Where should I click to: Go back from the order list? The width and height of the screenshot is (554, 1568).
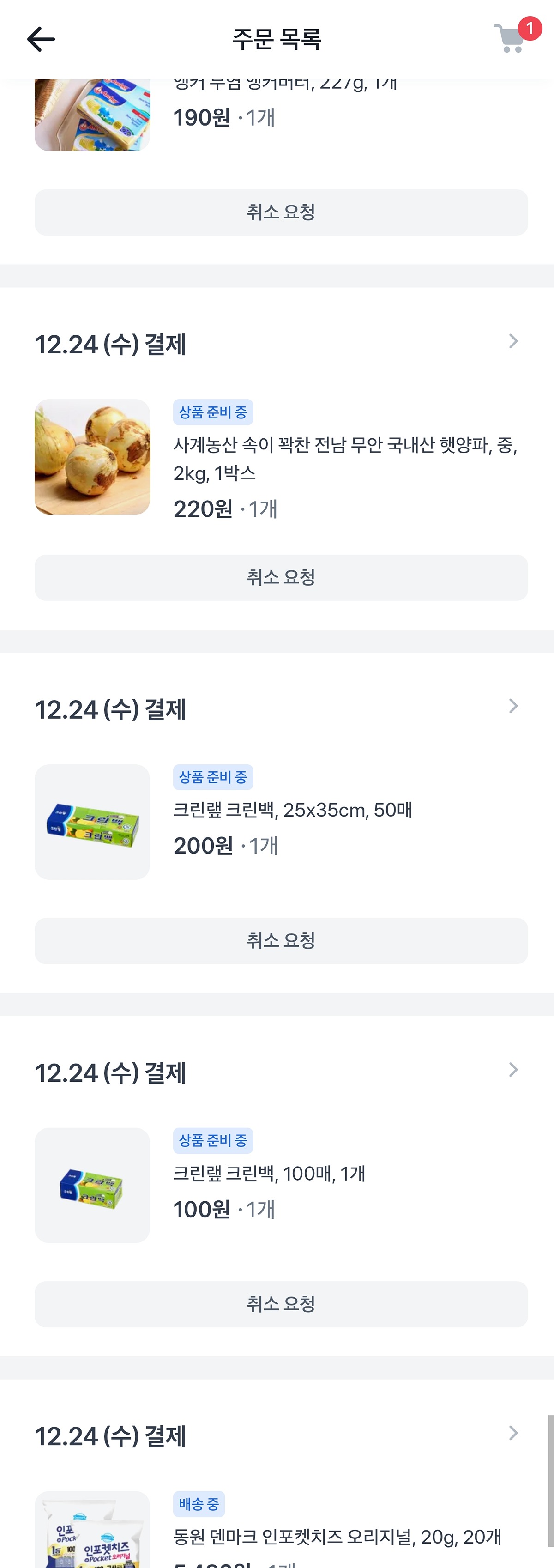(x=42, y=40)
